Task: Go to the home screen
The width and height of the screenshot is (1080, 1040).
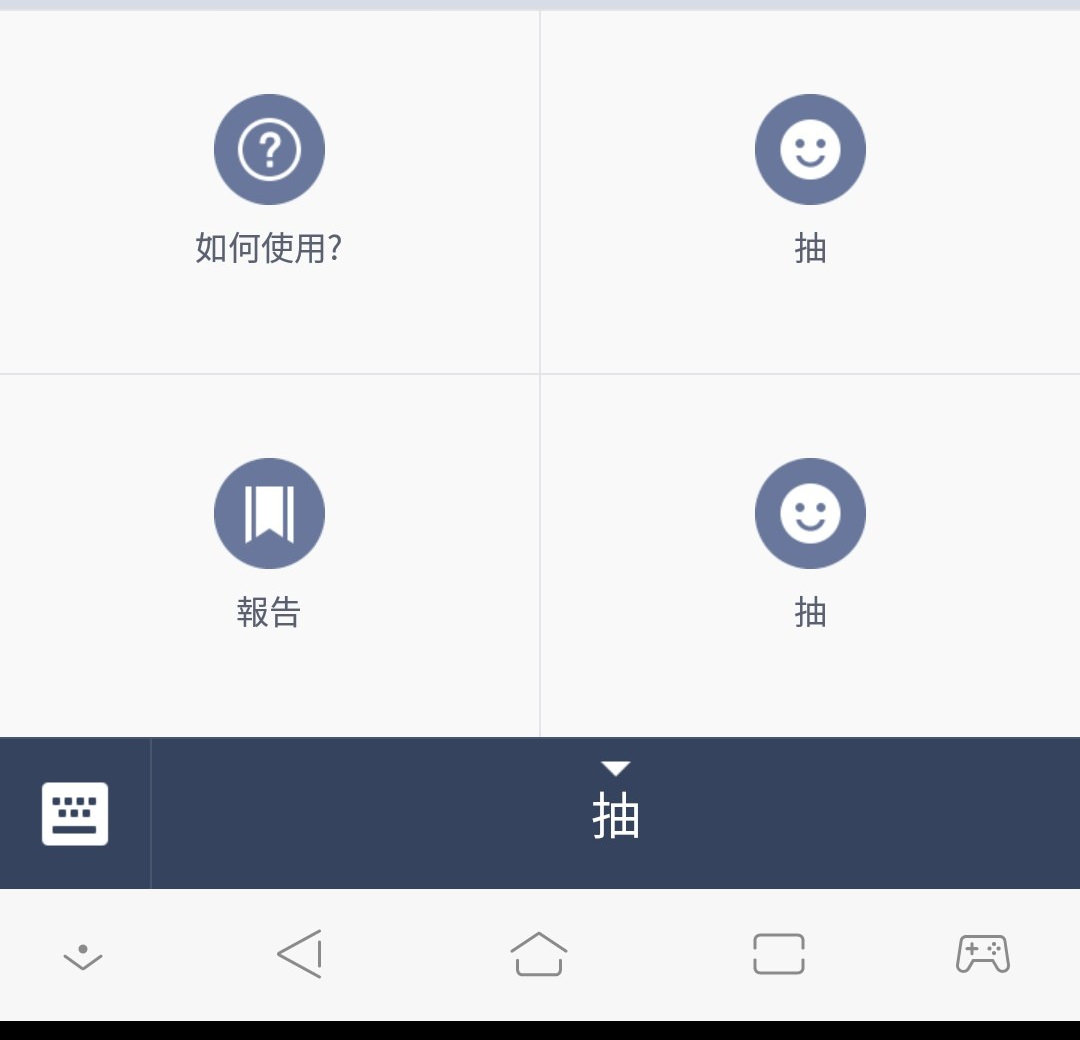Action: tap(538, 954)
